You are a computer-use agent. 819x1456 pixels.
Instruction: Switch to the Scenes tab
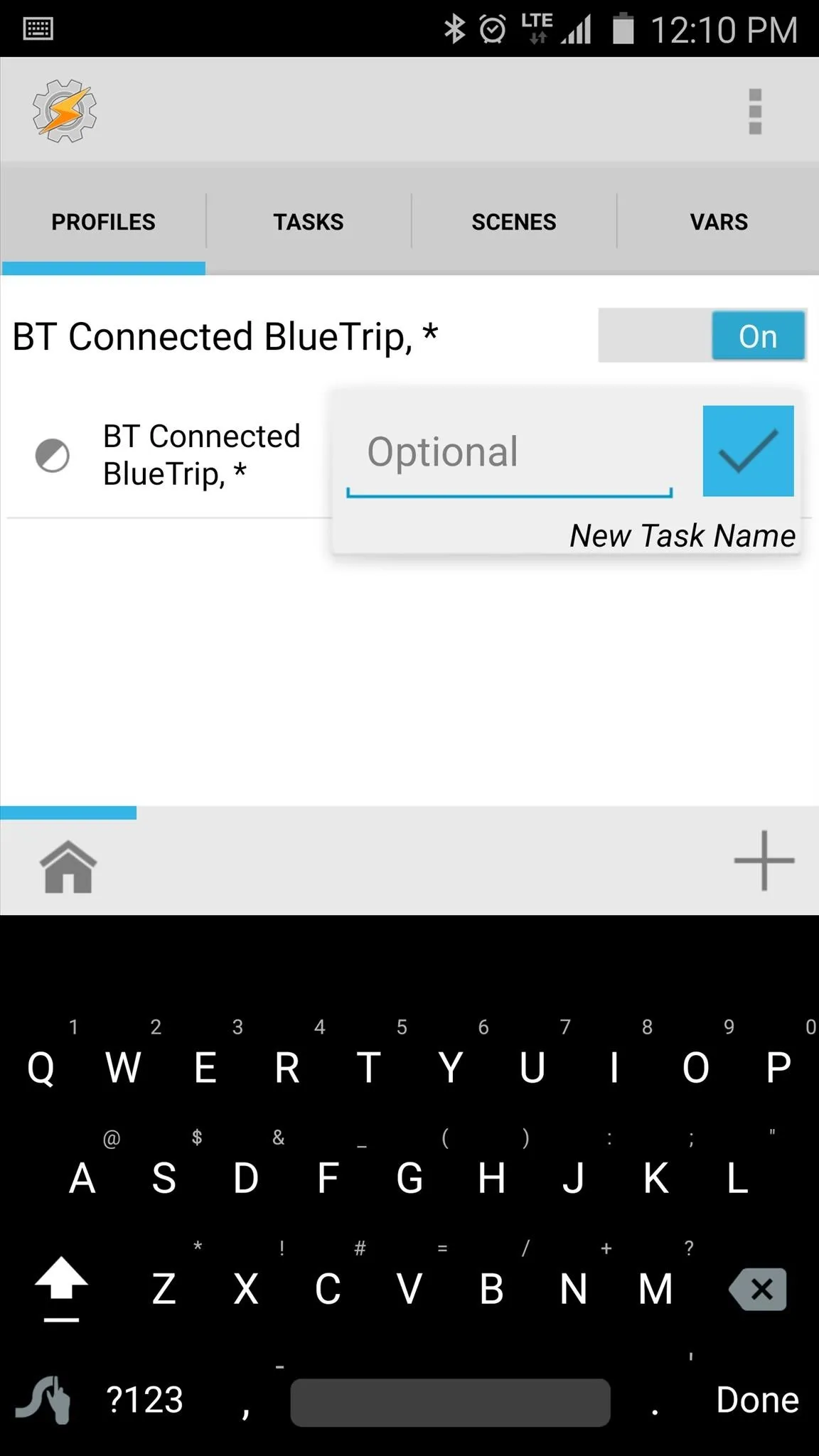click(514, 222)
